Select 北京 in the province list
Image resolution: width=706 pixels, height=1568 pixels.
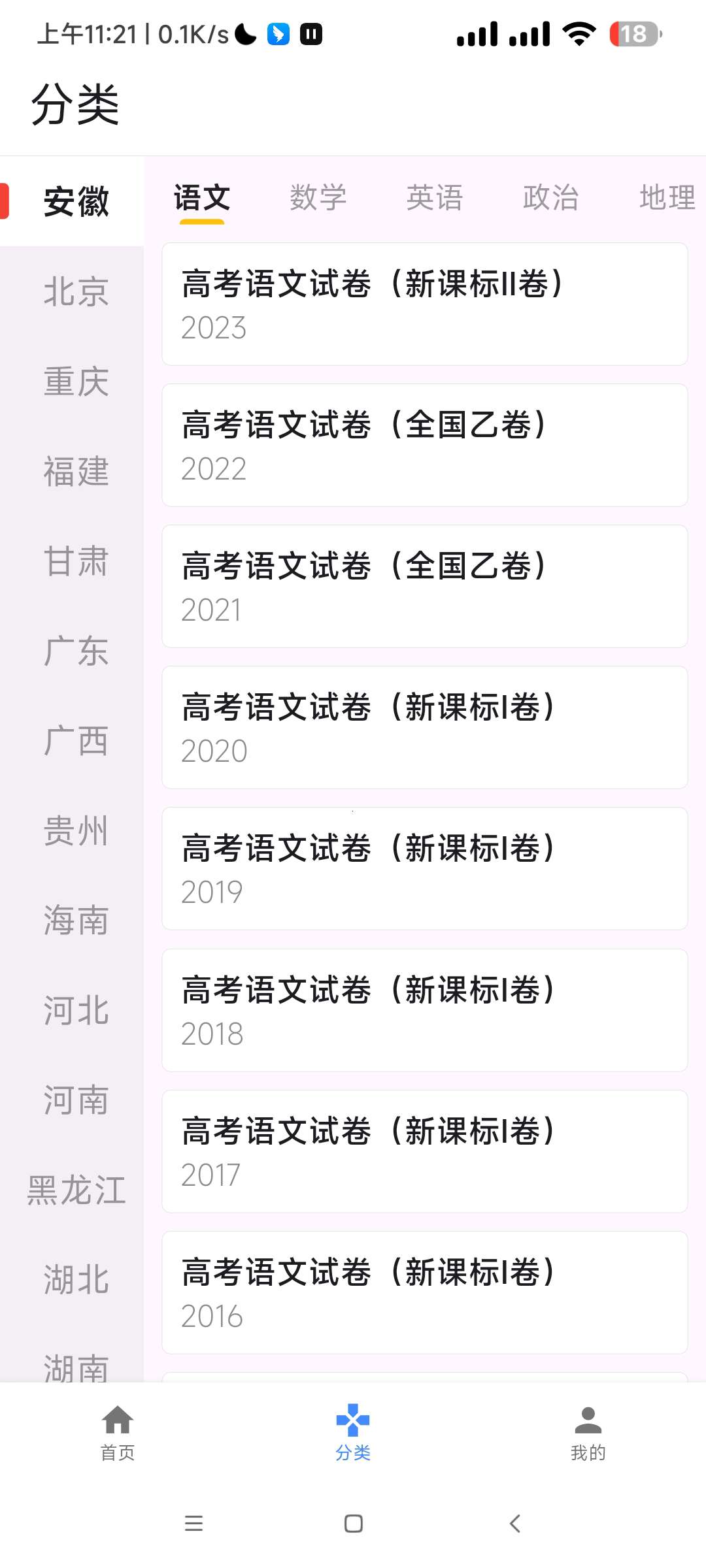click(x=76, y=291)
